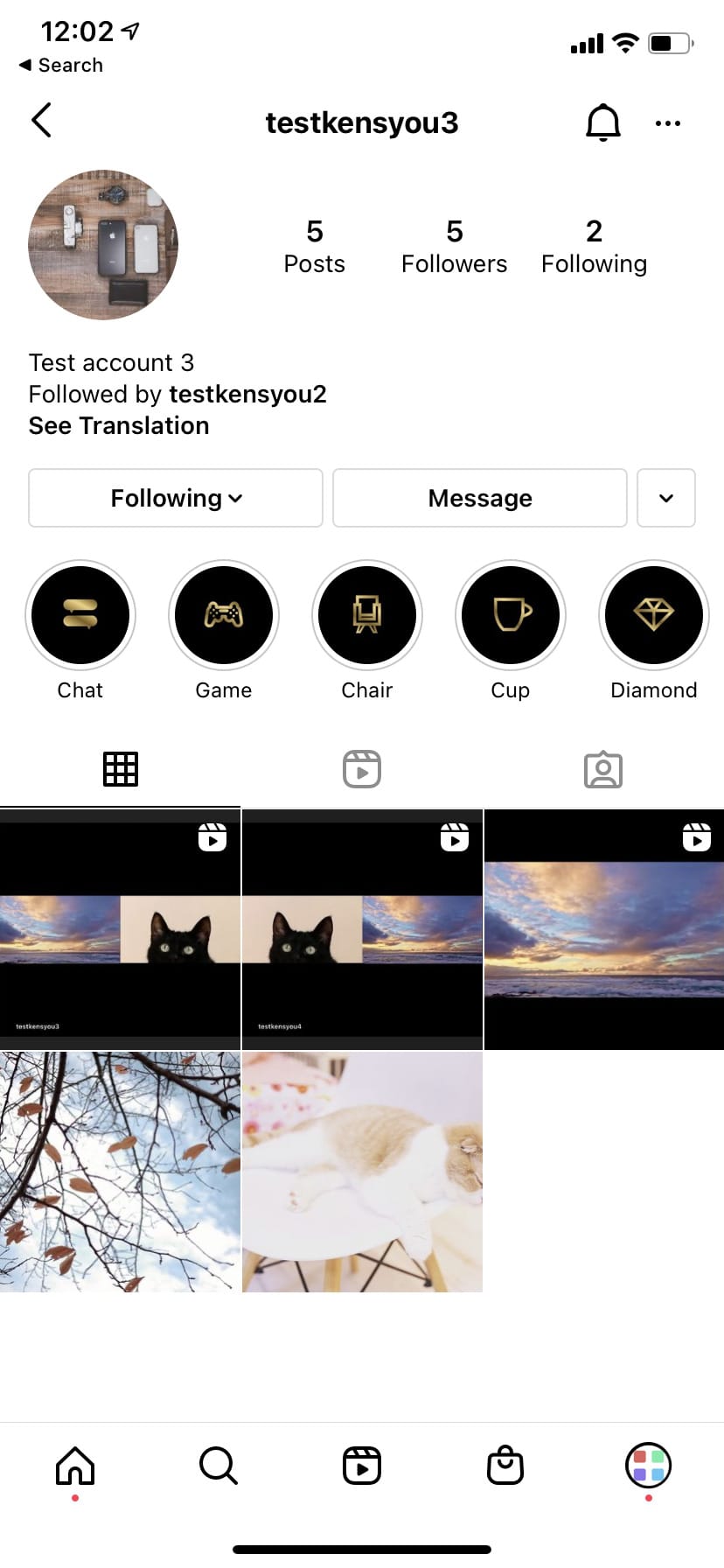Go to the Home feed tab
724x1568 pixels.
[75, 1466]
